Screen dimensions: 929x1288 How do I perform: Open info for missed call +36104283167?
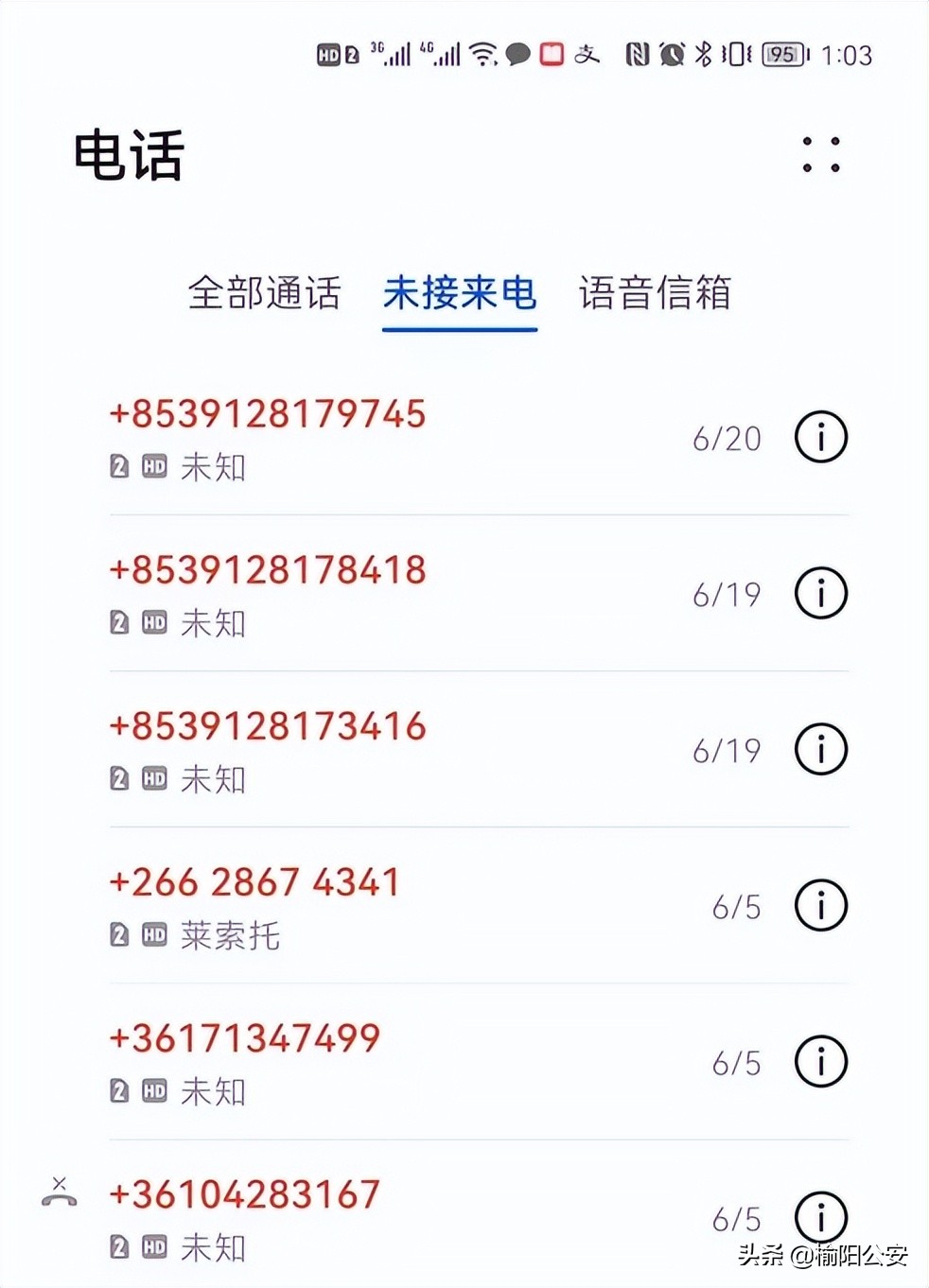(x=820, y=1217)
